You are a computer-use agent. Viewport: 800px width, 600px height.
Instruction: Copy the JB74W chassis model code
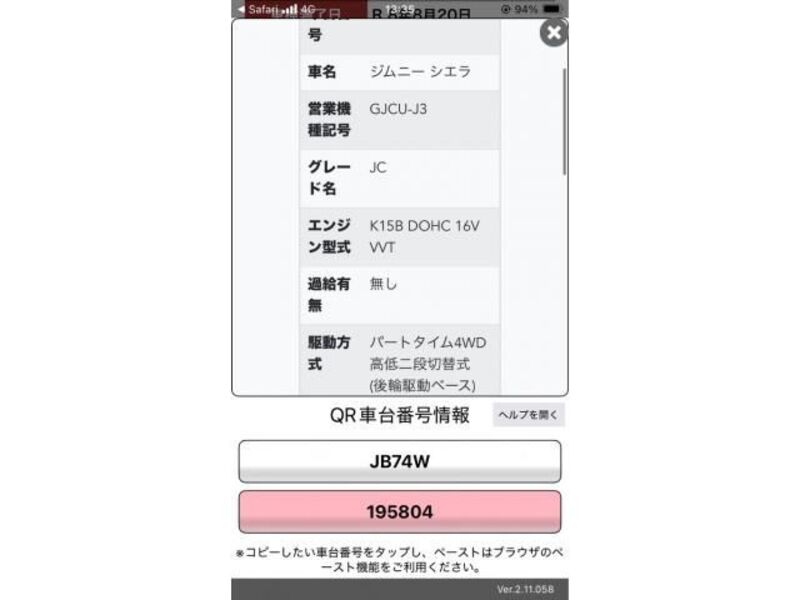click(399, 462)
